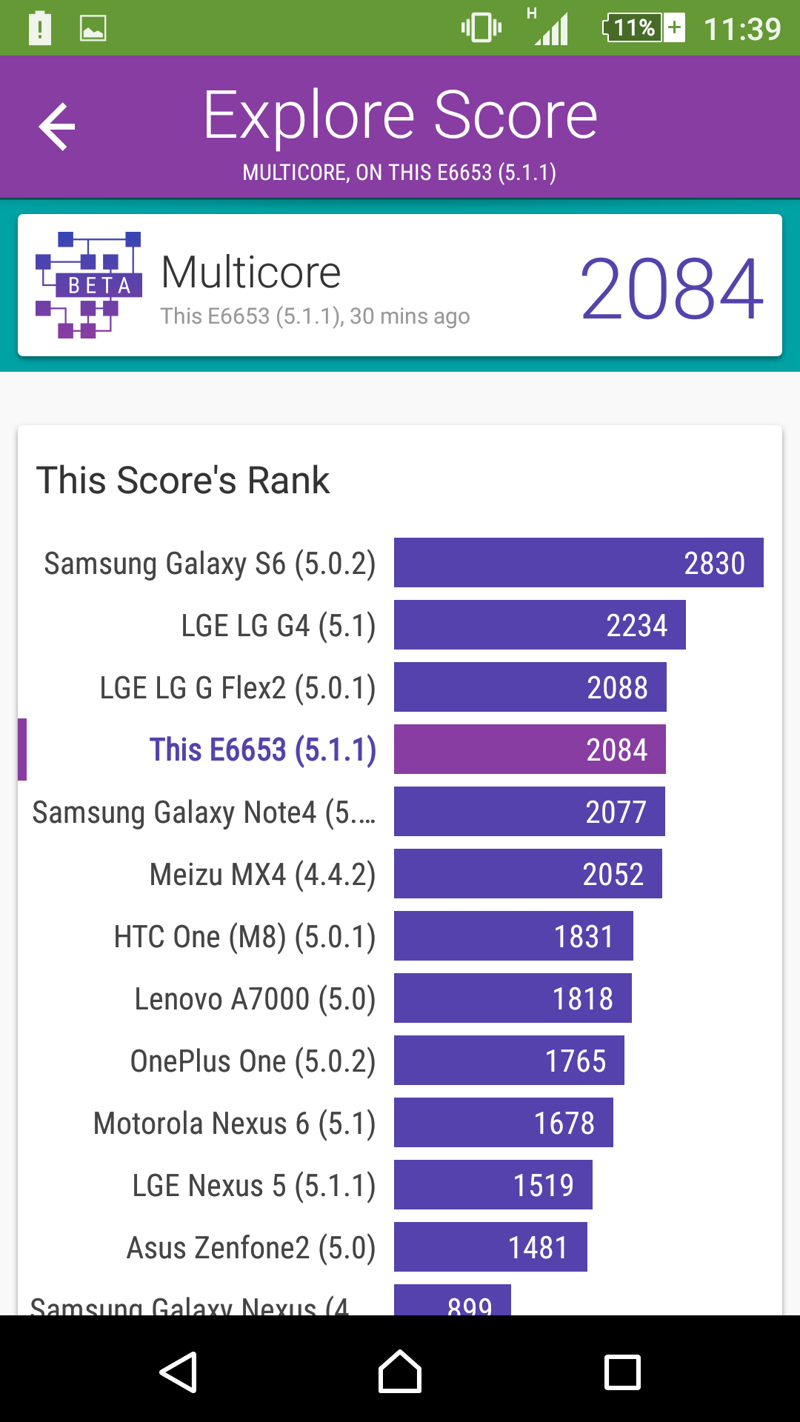Viewport: 800px width, 1422px height.
Task: Select the Lenovo A7000 row
Action: click(x=400, y=999)
